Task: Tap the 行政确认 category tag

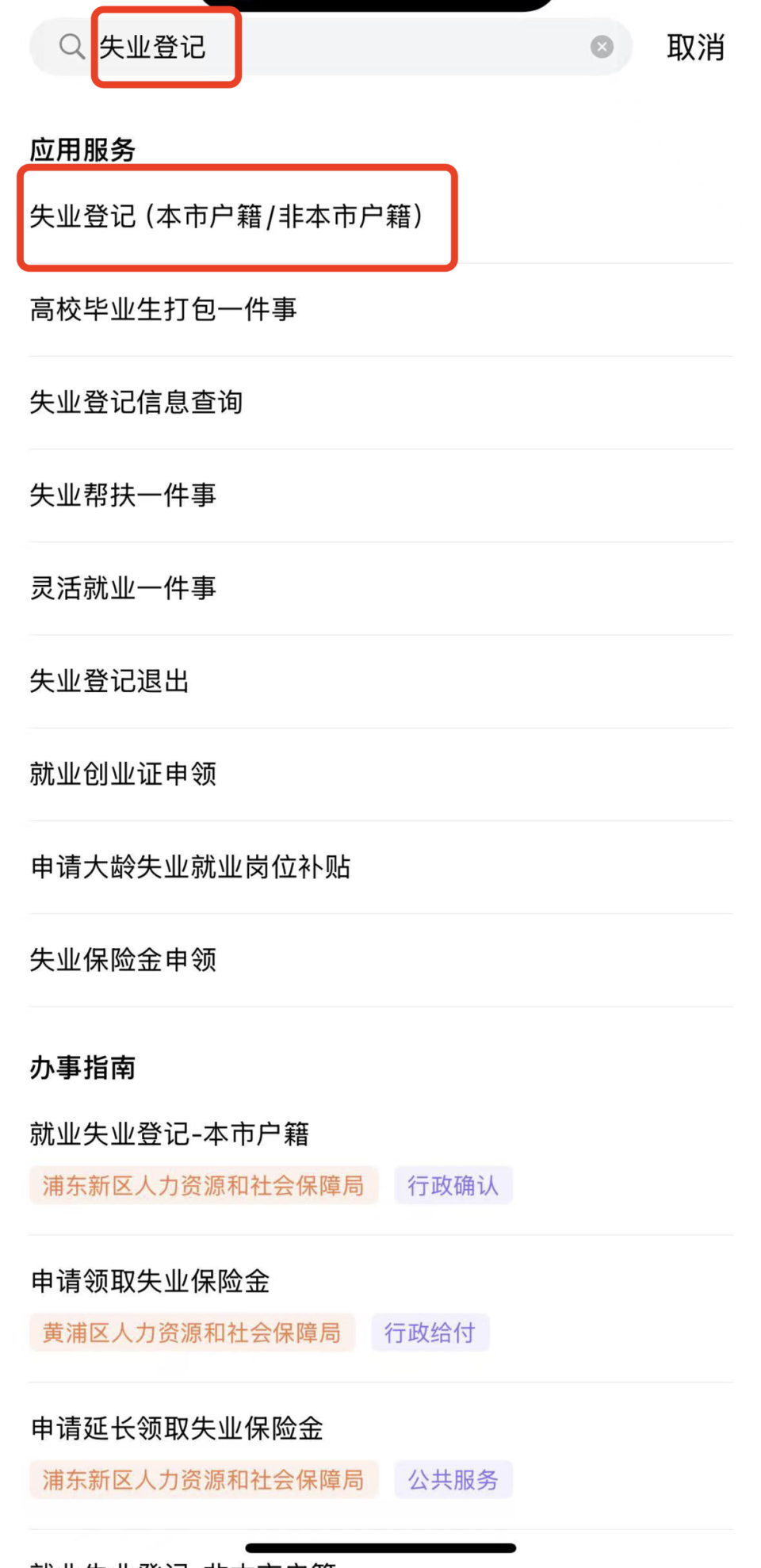Action: (x=453, y=1184)
